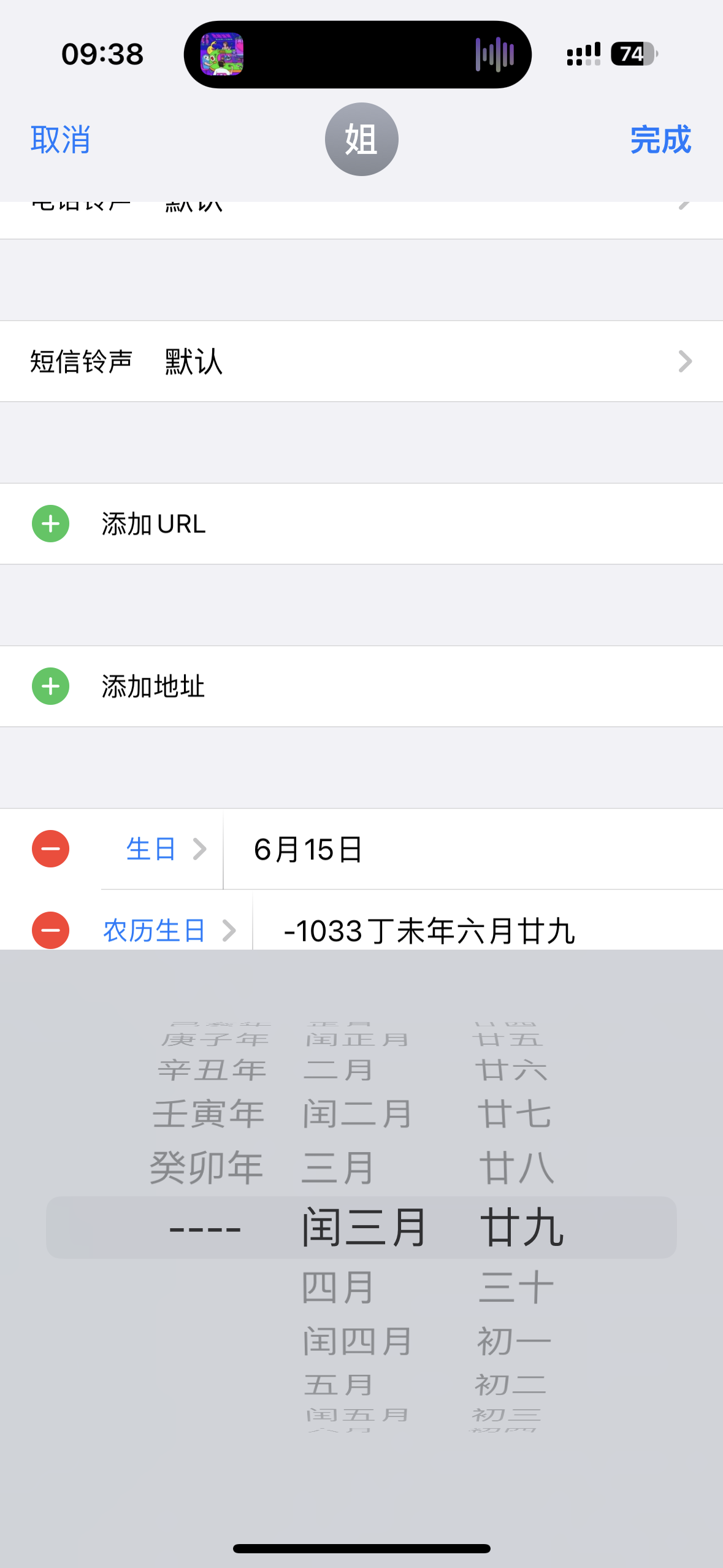
Task: Select 廿八 in the day picker
Action: point(516,1167)
